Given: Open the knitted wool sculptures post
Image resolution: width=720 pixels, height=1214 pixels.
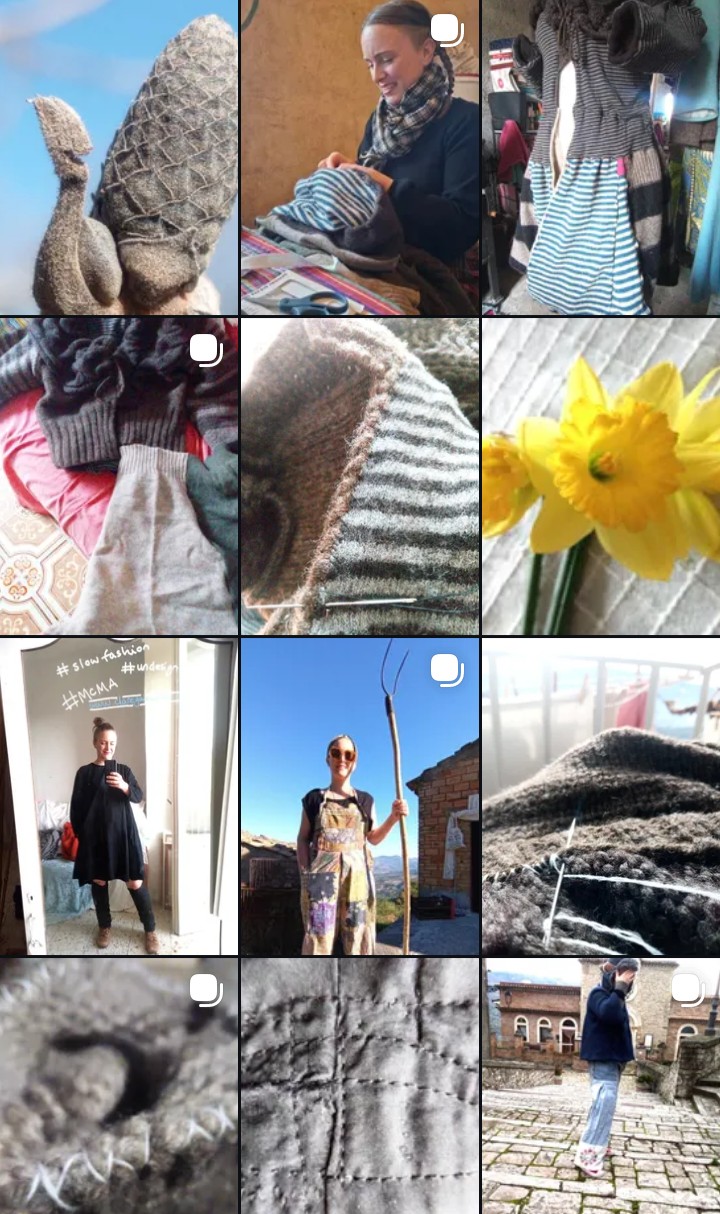Looking at the screenshot, I should pyautogui.click(x=119, y=157).
